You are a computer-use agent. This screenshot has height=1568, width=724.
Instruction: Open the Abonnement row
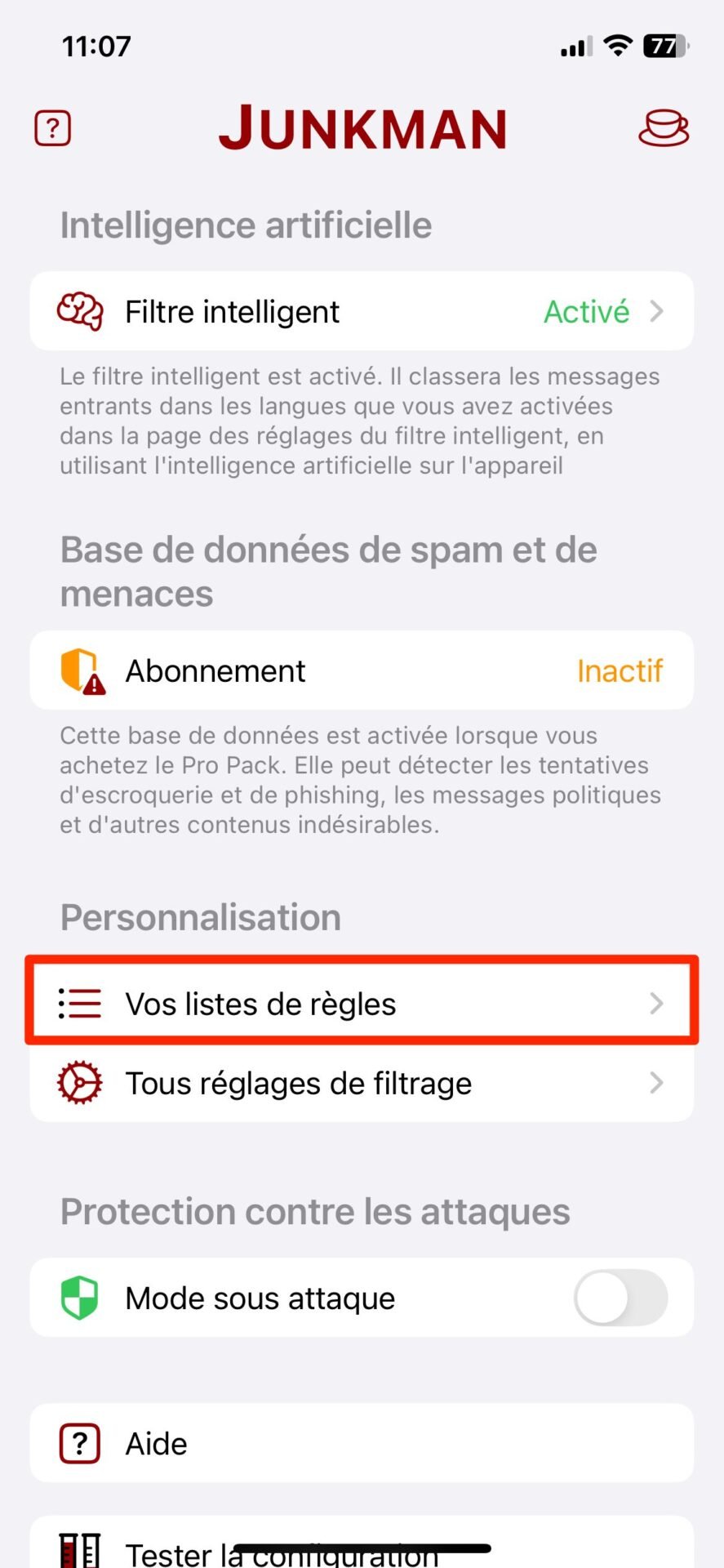click(362, 670)
